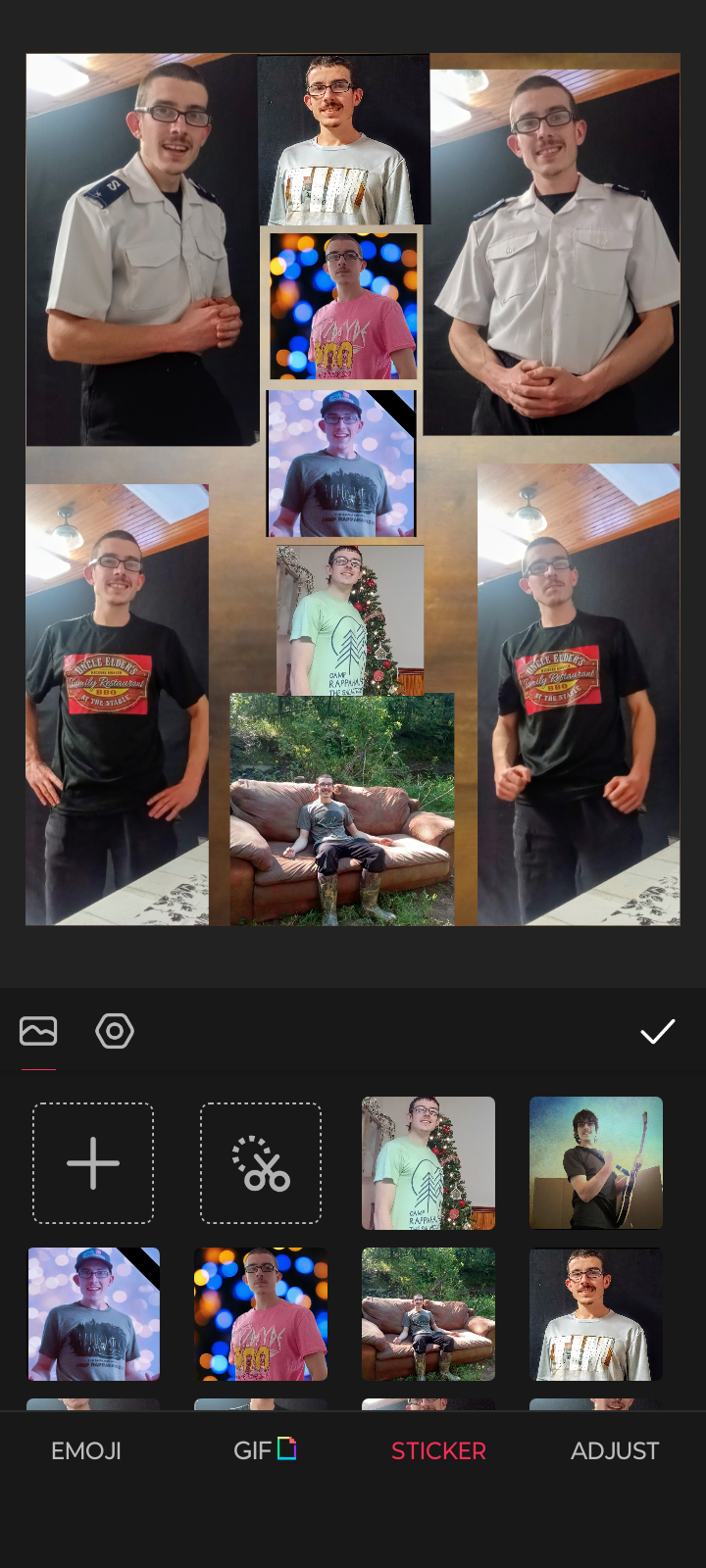Select the Christmas tree photo sticker

(x=429, y=1163)
